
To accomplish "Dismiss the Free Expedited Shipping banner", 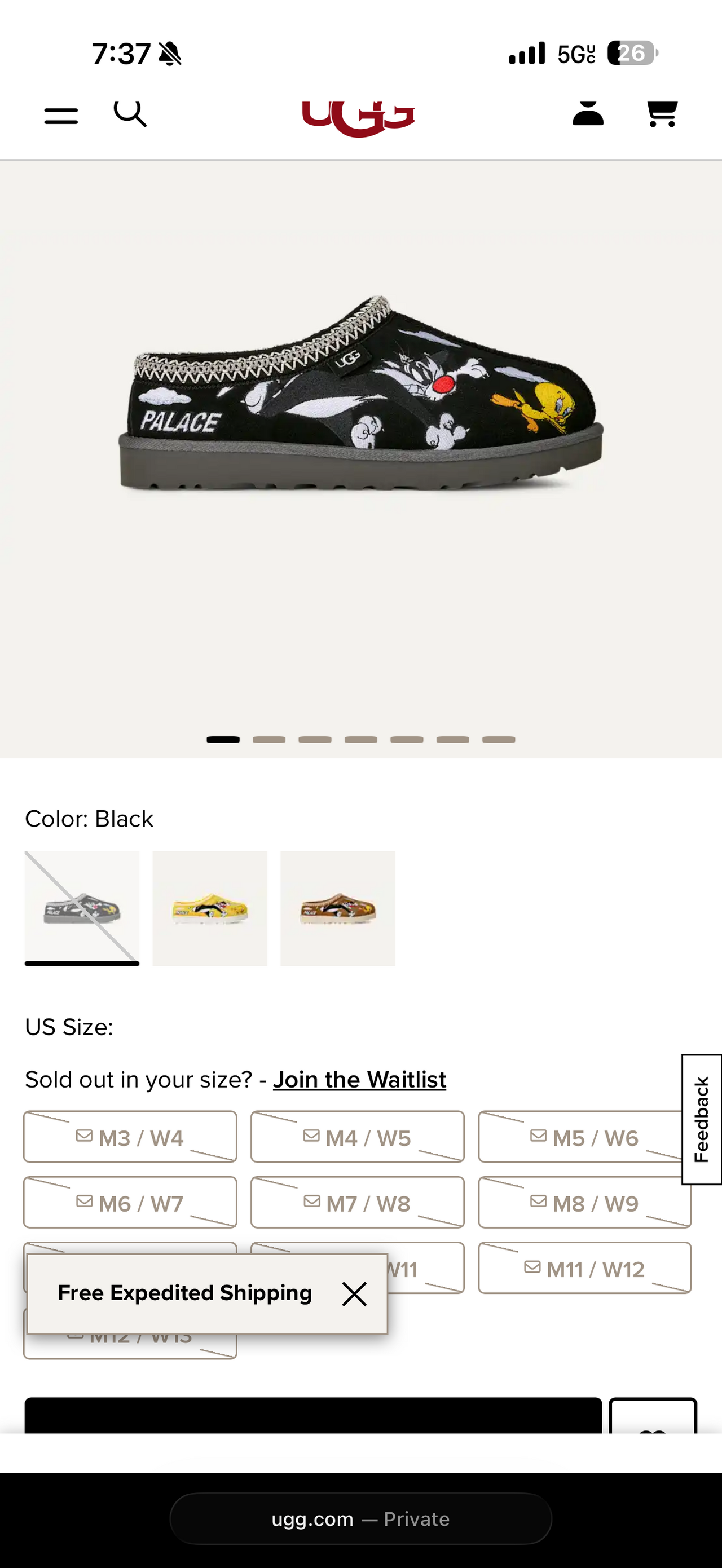I will (354, 1294).
